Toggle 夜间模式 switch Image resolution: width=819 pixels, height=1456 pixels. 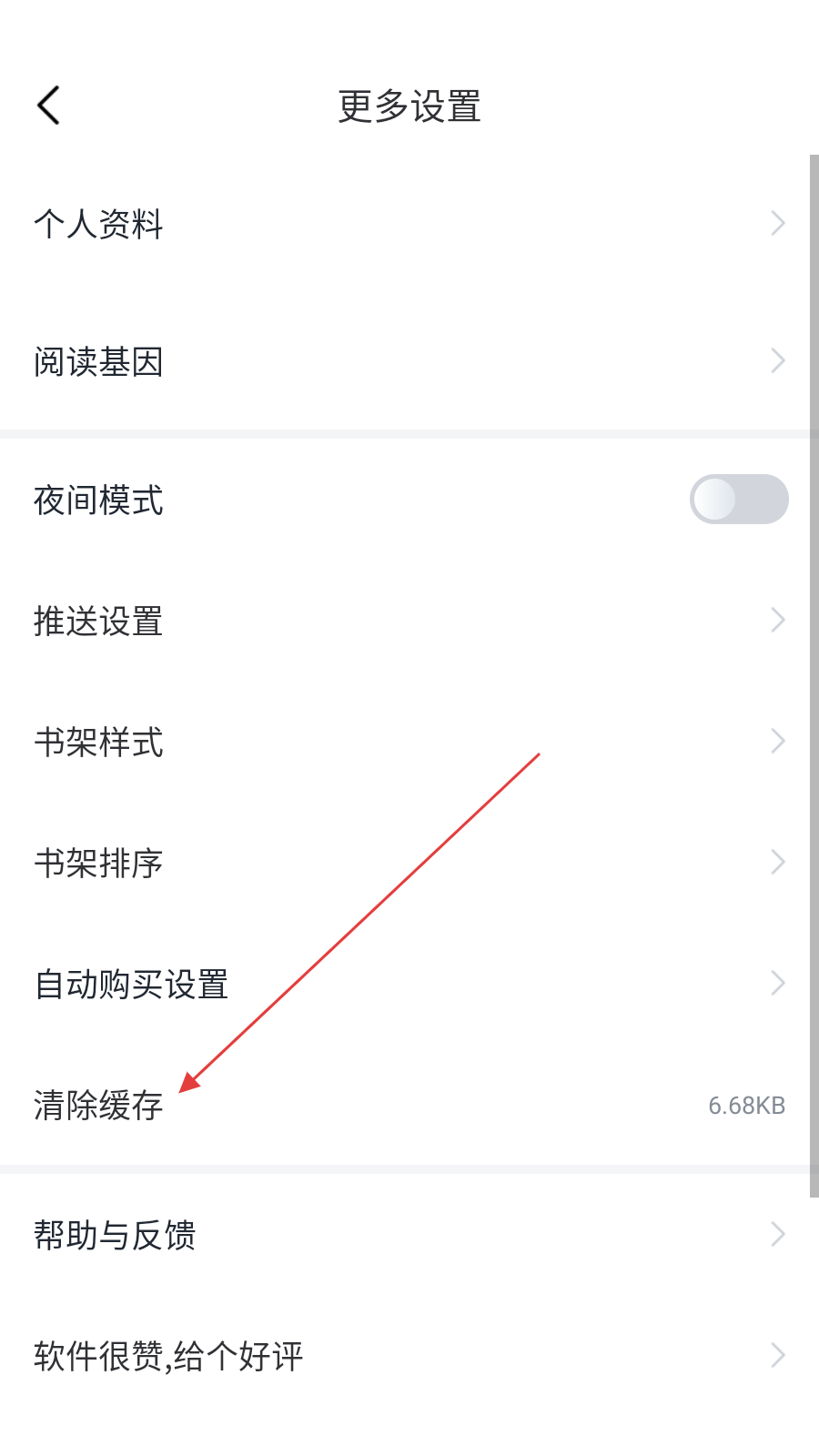[x=738, y=500]
